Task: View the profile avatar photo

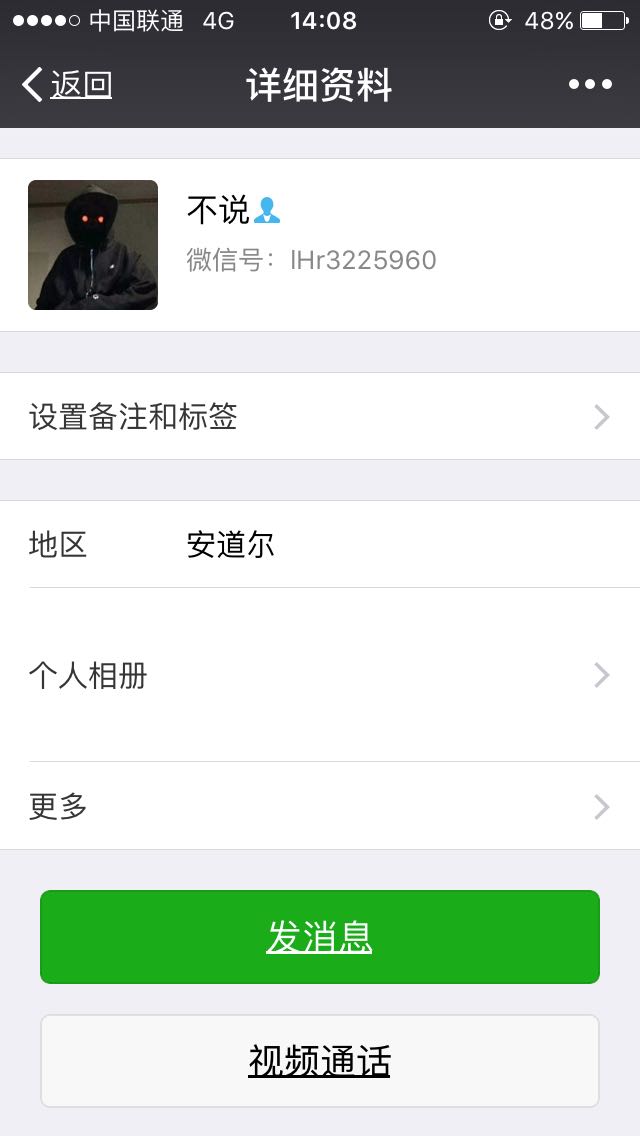Action: click(x=93, y=245)
